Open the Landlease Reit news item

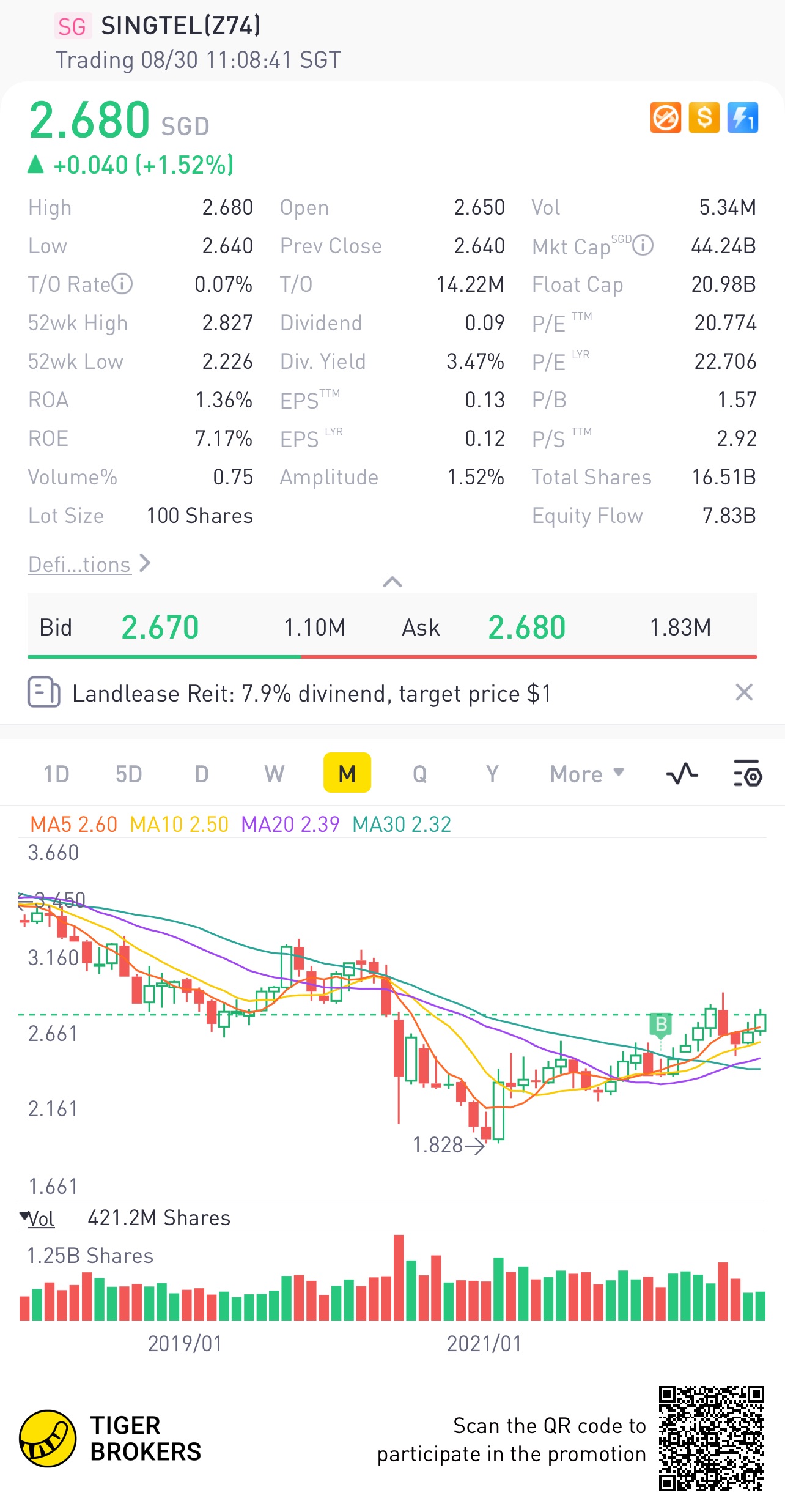pos(312,694)
